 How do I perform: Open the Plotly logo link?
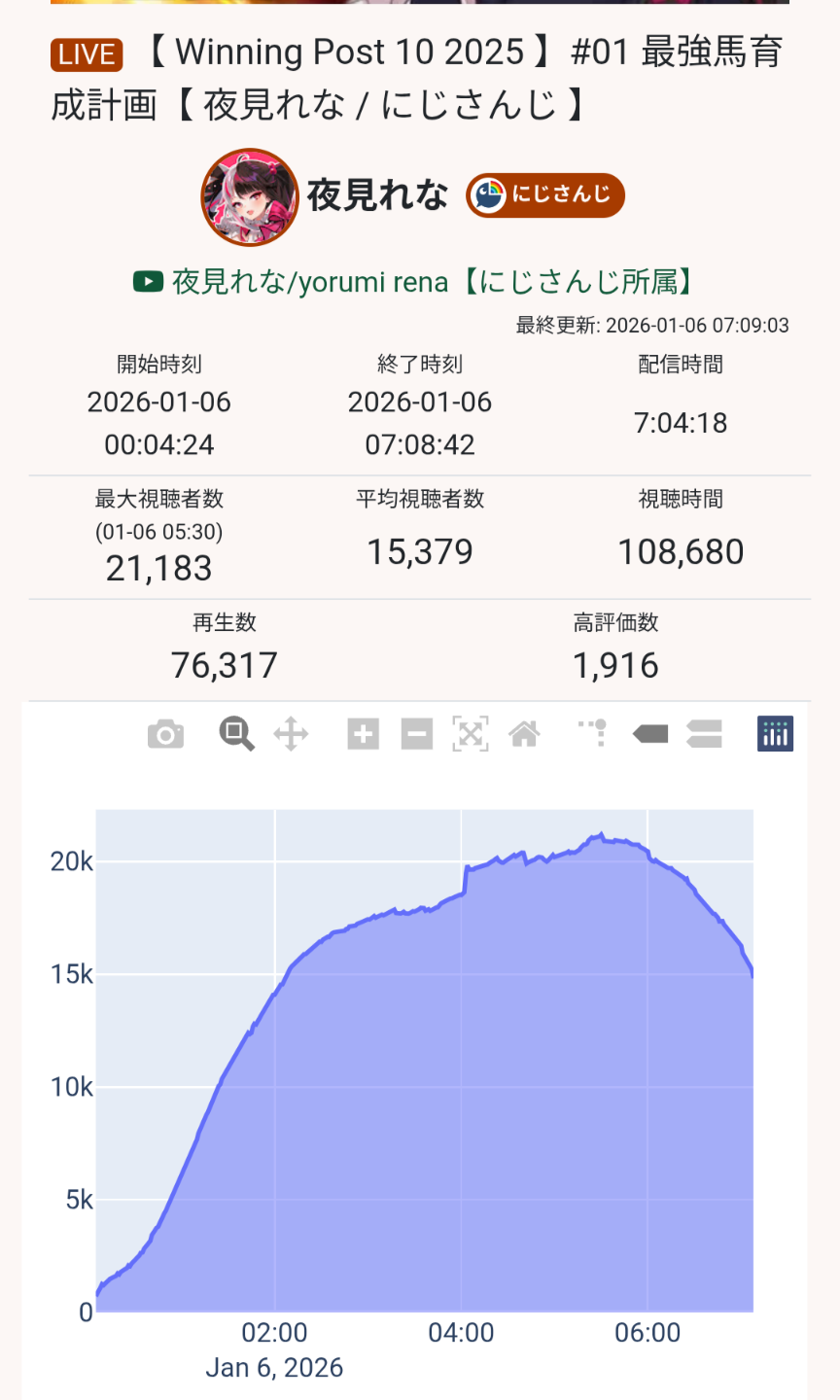click(775, 734)
